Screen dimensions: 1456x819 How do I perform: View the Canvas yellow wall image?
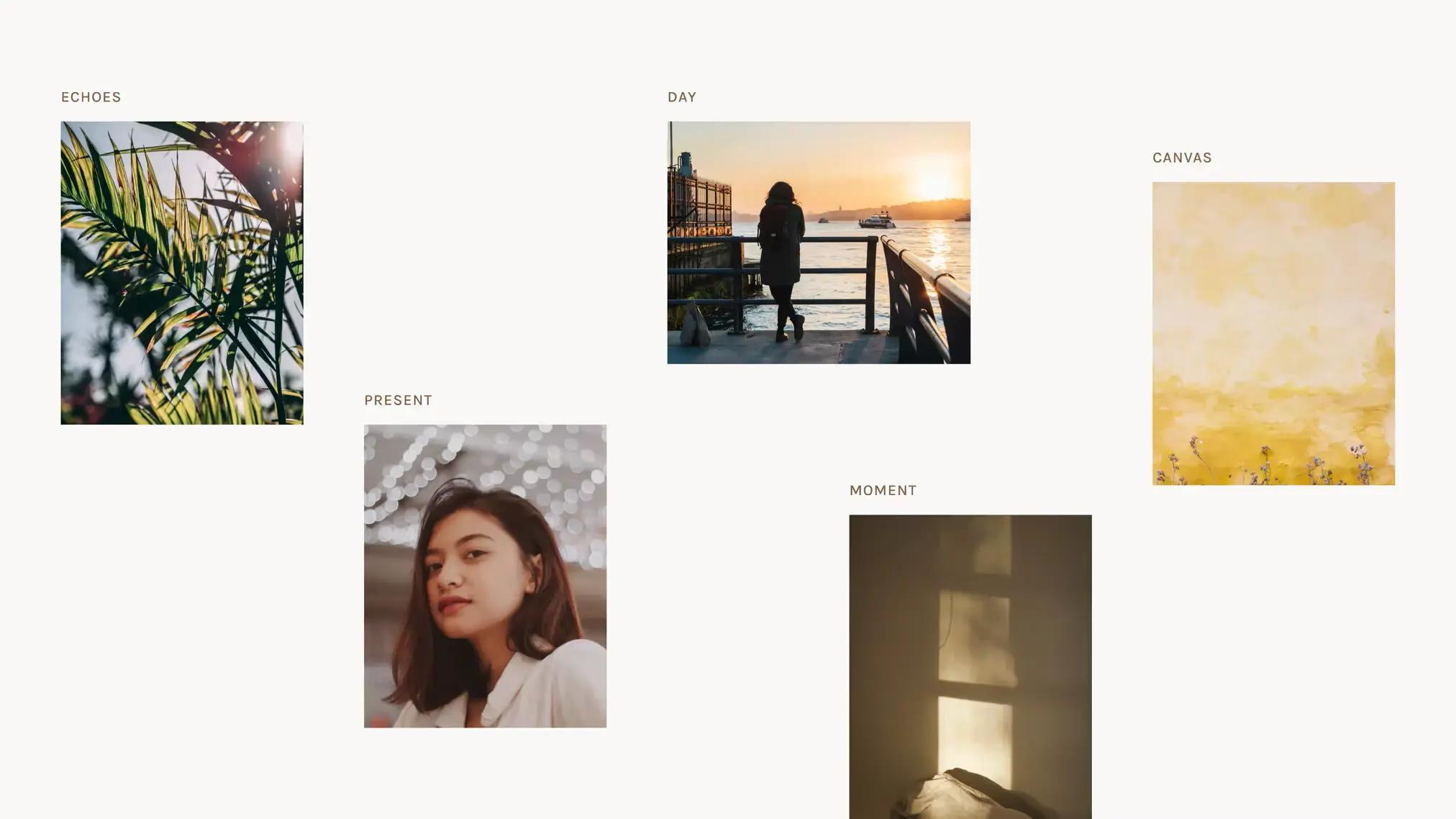click(x=1273, y=332)
